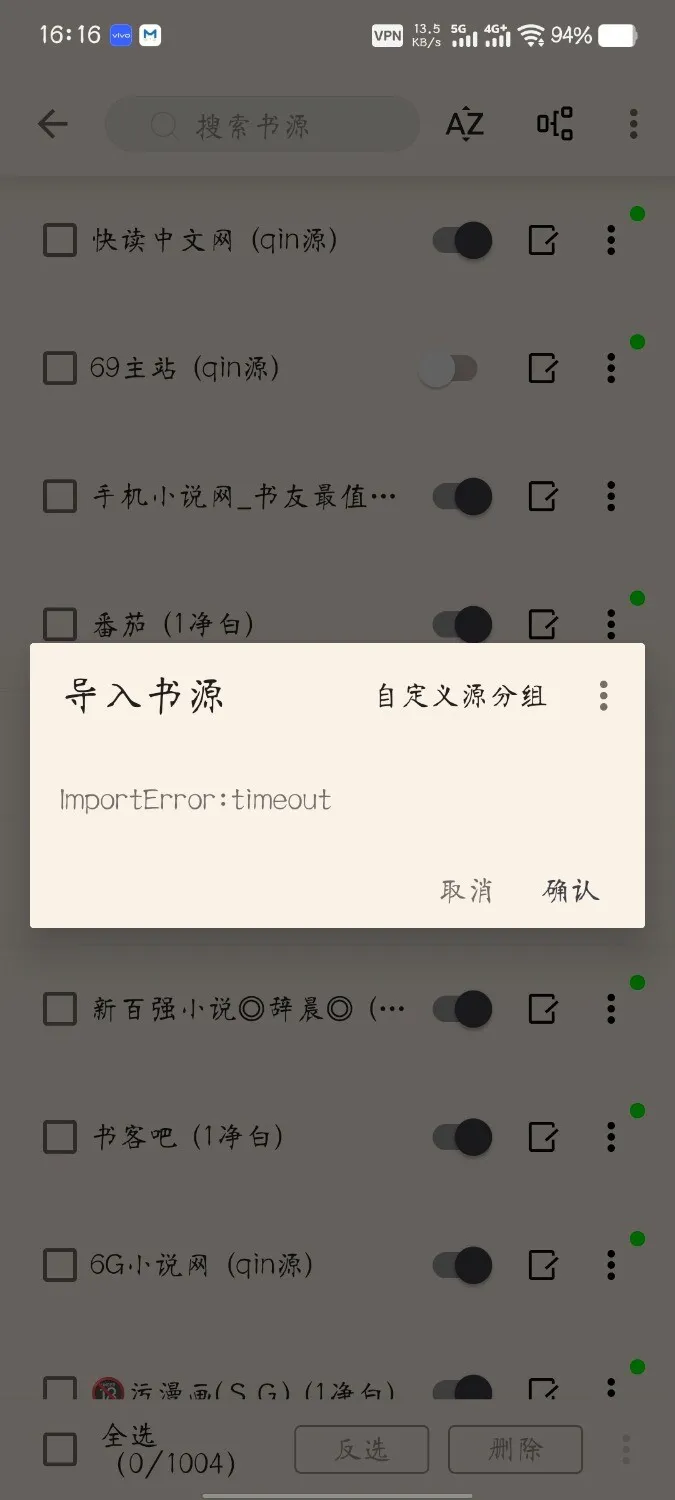Tick the 全选 select-all checkbox
Screen dimensions: 675x1500
60,1449
